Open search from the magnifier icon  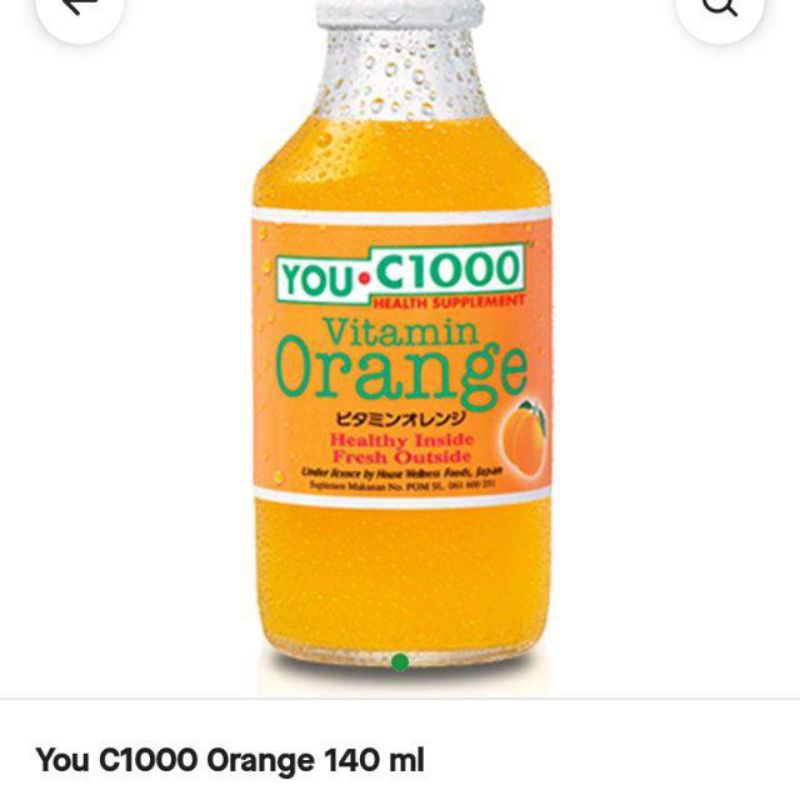point(718,8)
